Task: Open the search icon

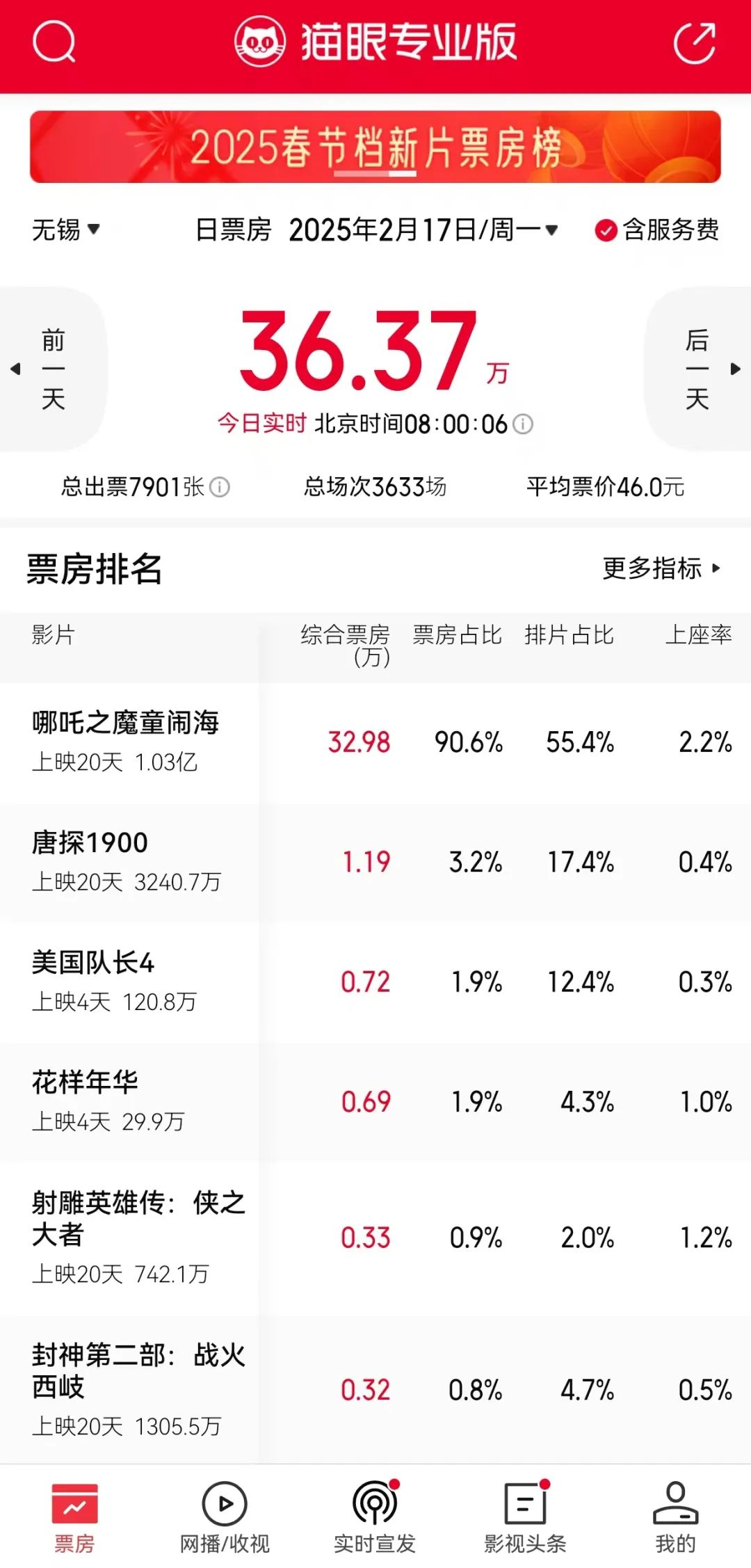Action: pos(54,42)
